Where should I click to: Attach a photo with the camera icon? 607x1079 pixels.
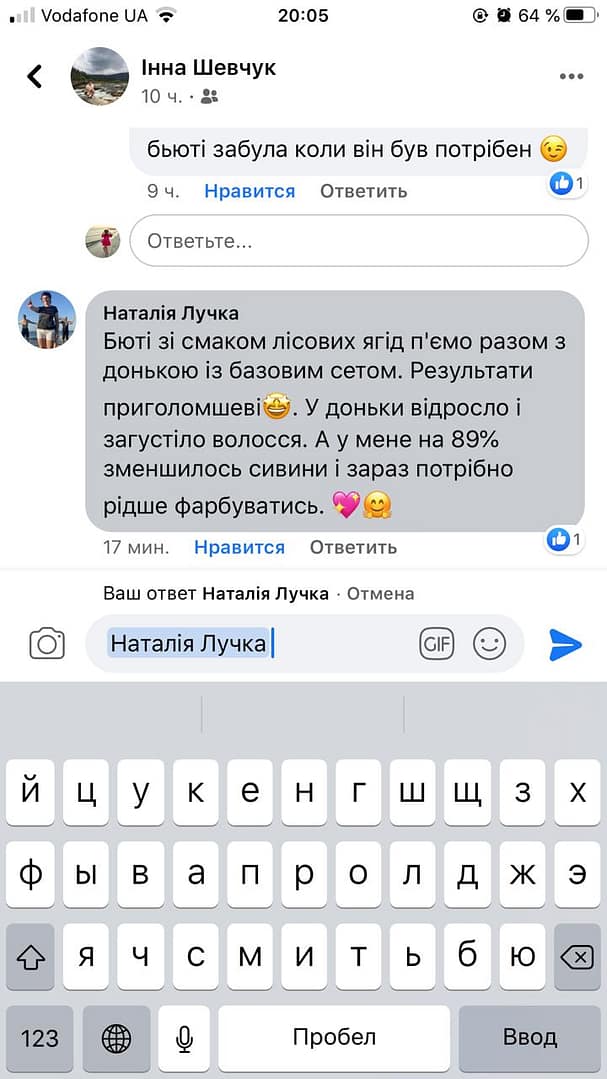(47, 644)
